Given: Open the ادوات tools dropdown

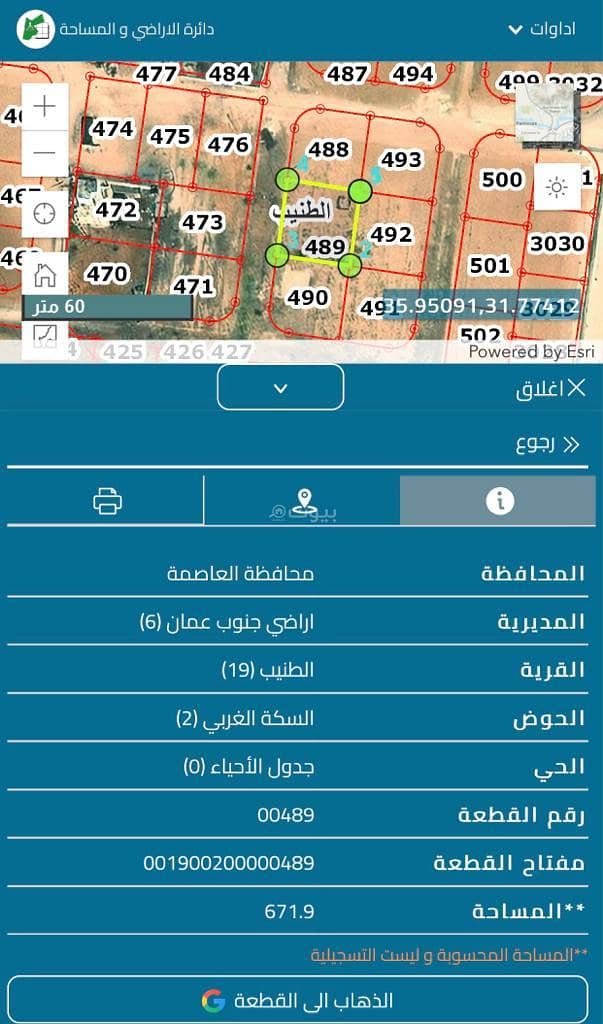Looking at the screenshot, I should click(x=541, y=29).
